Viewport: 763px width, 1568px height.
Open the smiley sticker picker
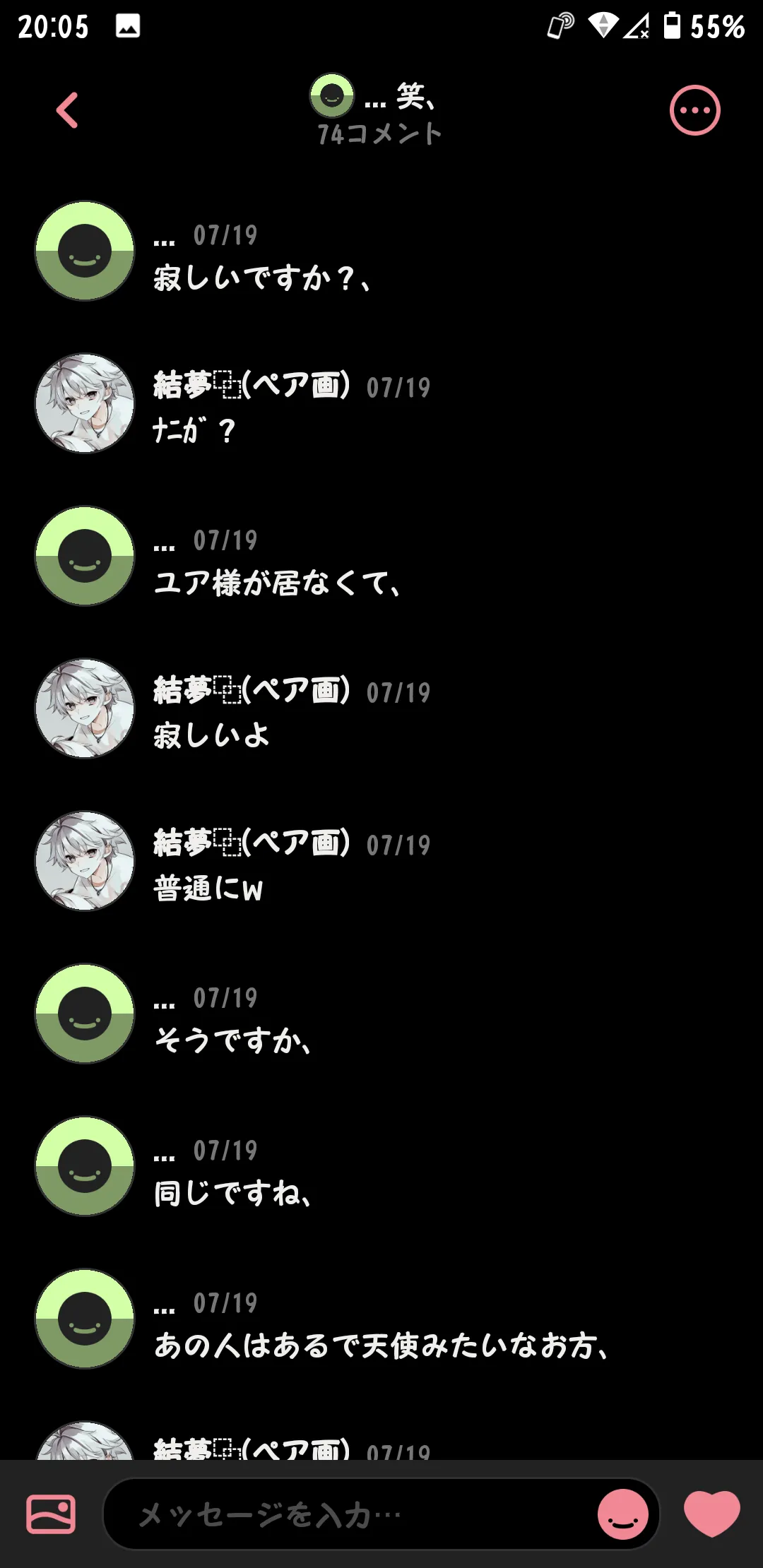click(623, 1514)
